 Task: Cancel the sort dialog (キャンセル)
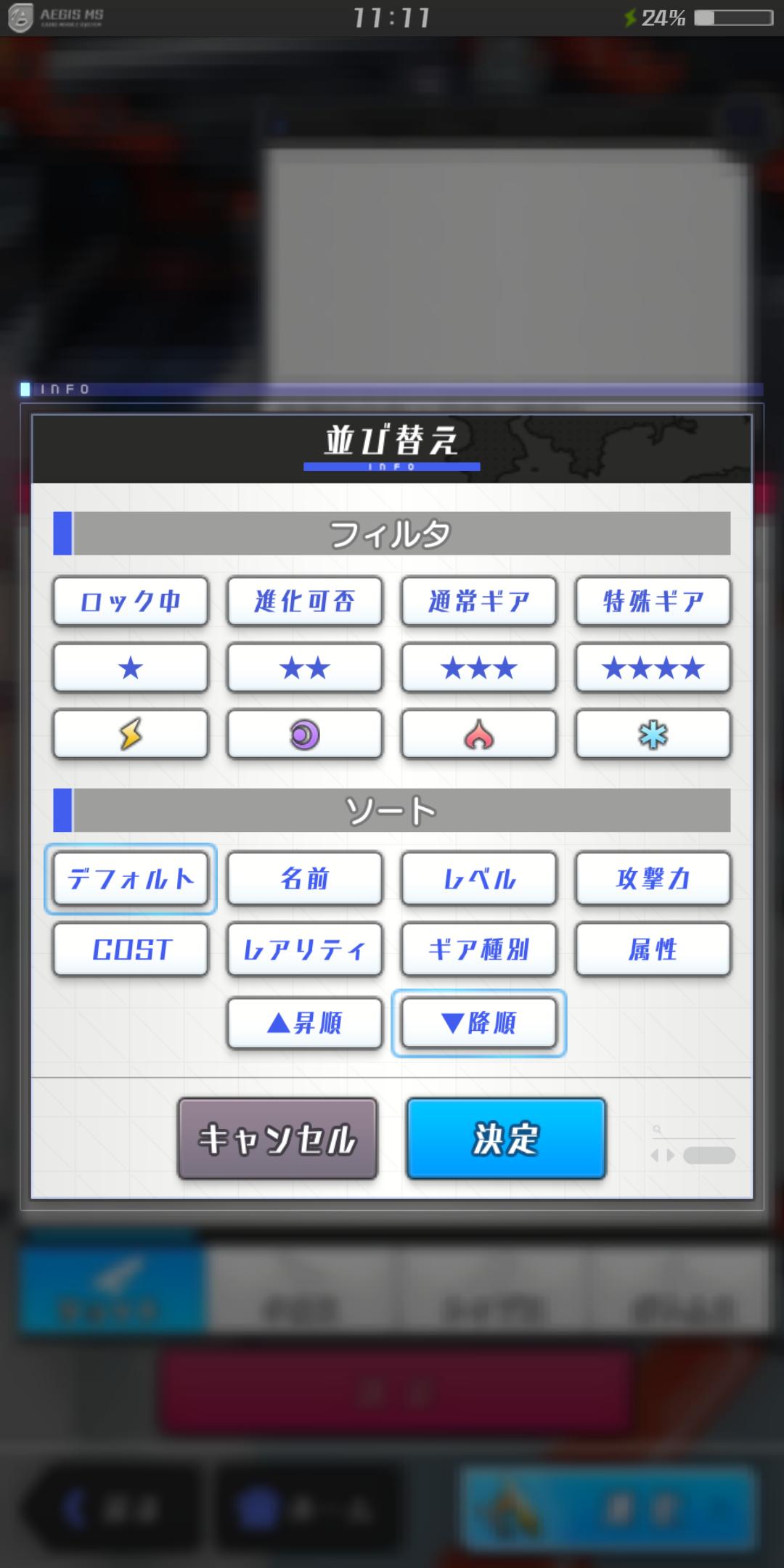[278, 1138]
